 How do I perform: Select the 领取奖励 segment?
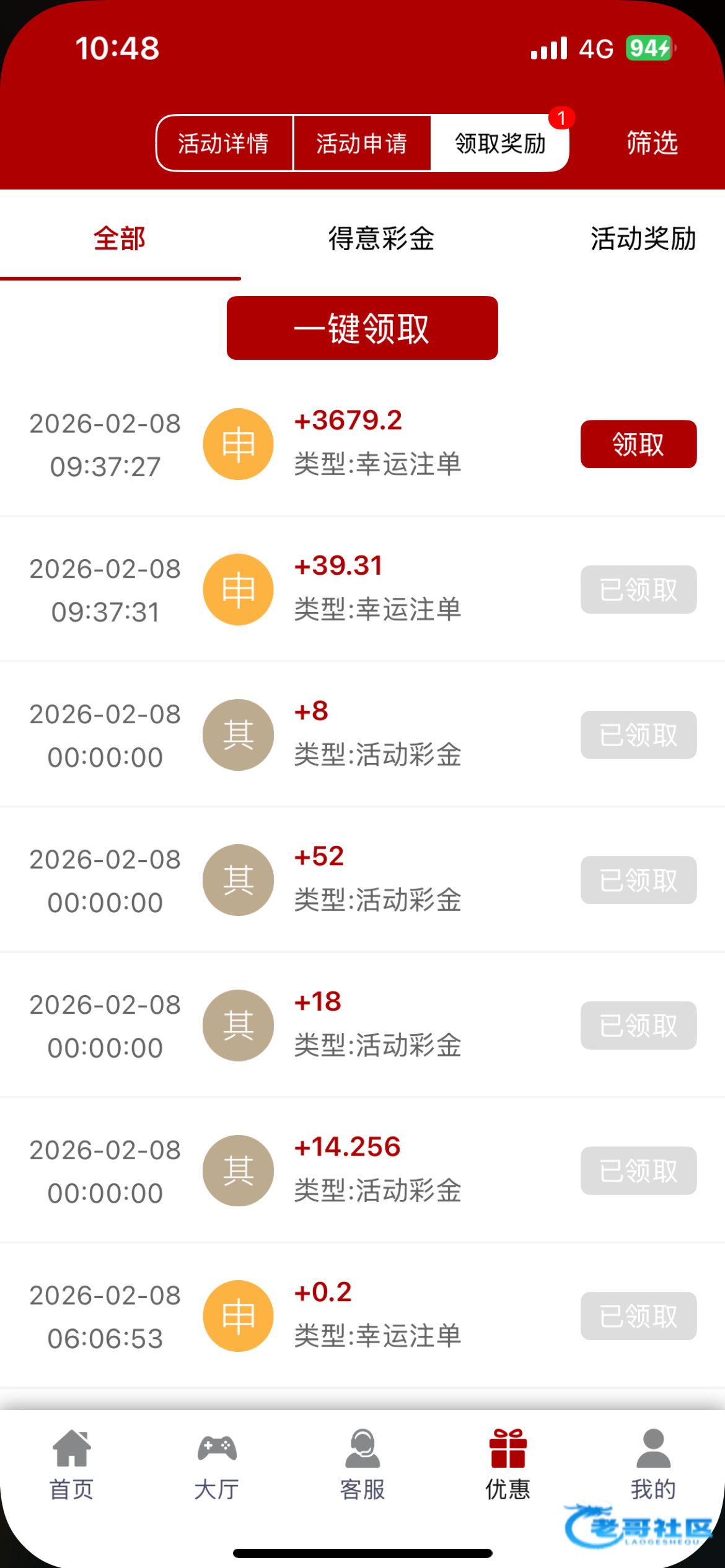coord(500,143)
